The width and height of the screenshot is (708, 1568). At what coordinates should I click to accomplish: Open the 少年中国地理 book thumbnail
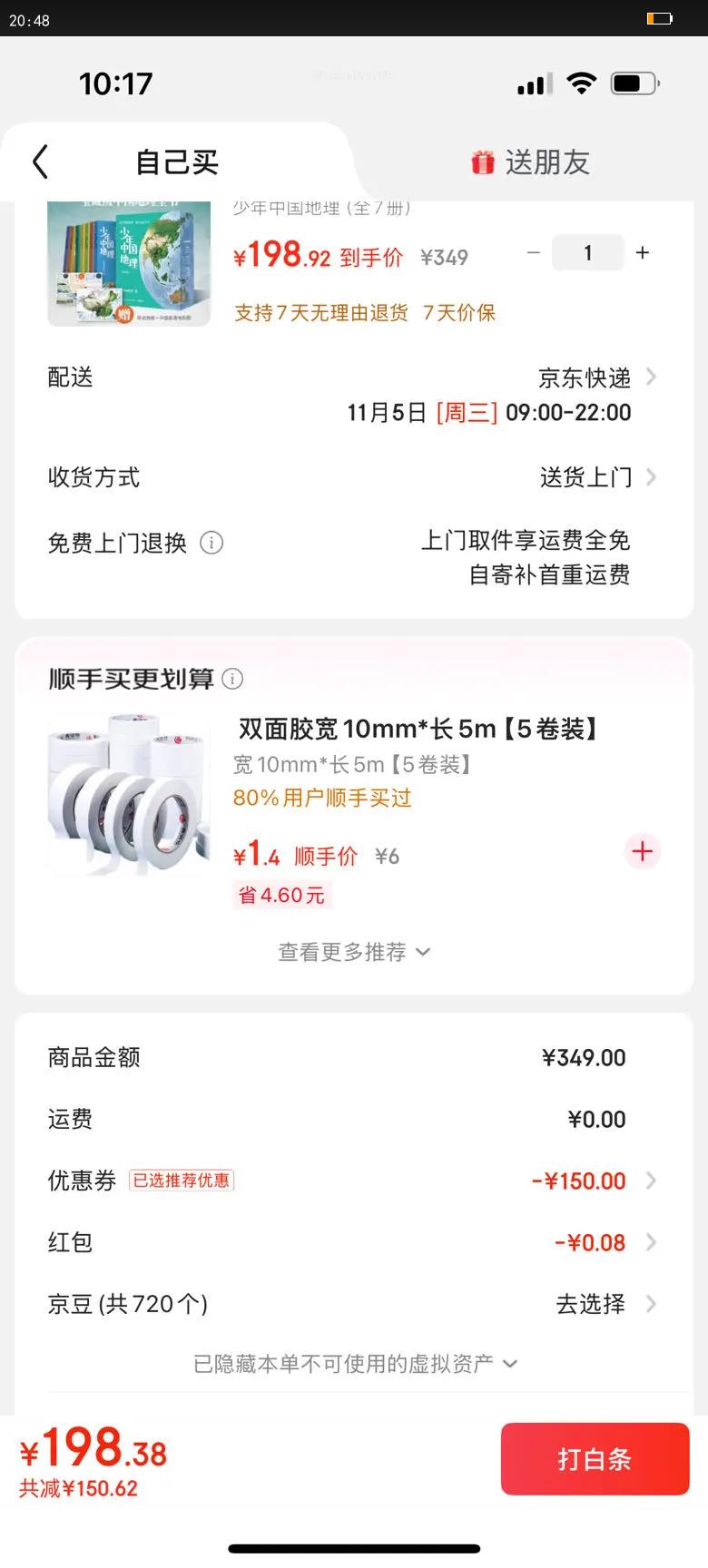click(129, 262)
